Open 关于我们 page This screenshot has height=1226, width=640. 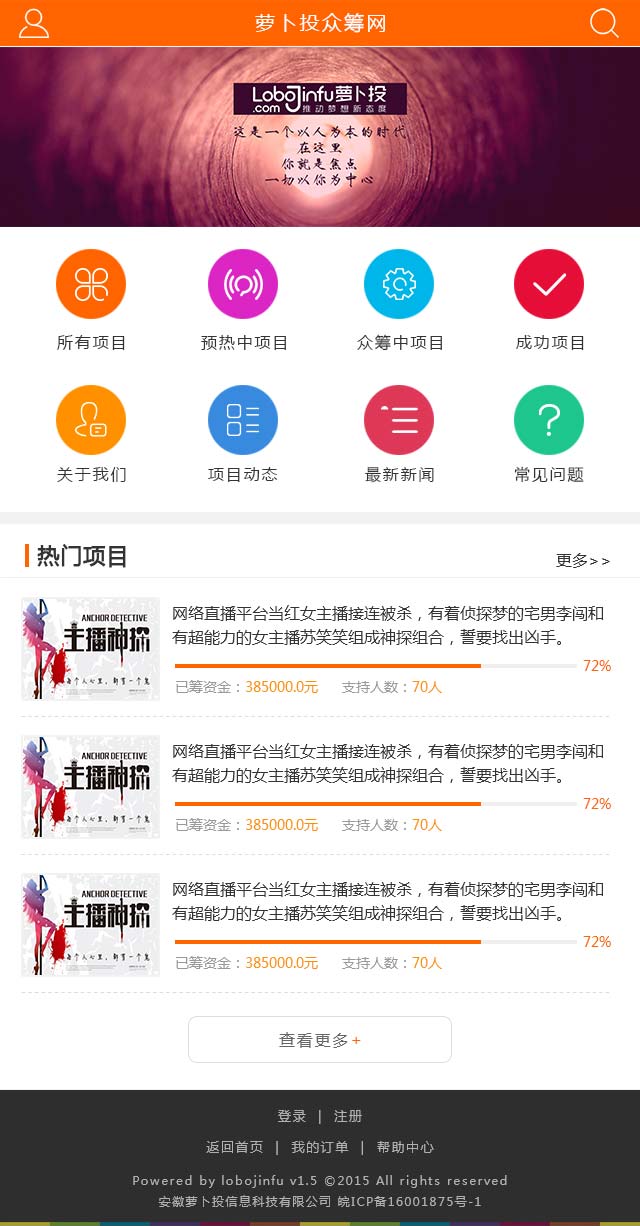tap(91, 434)
